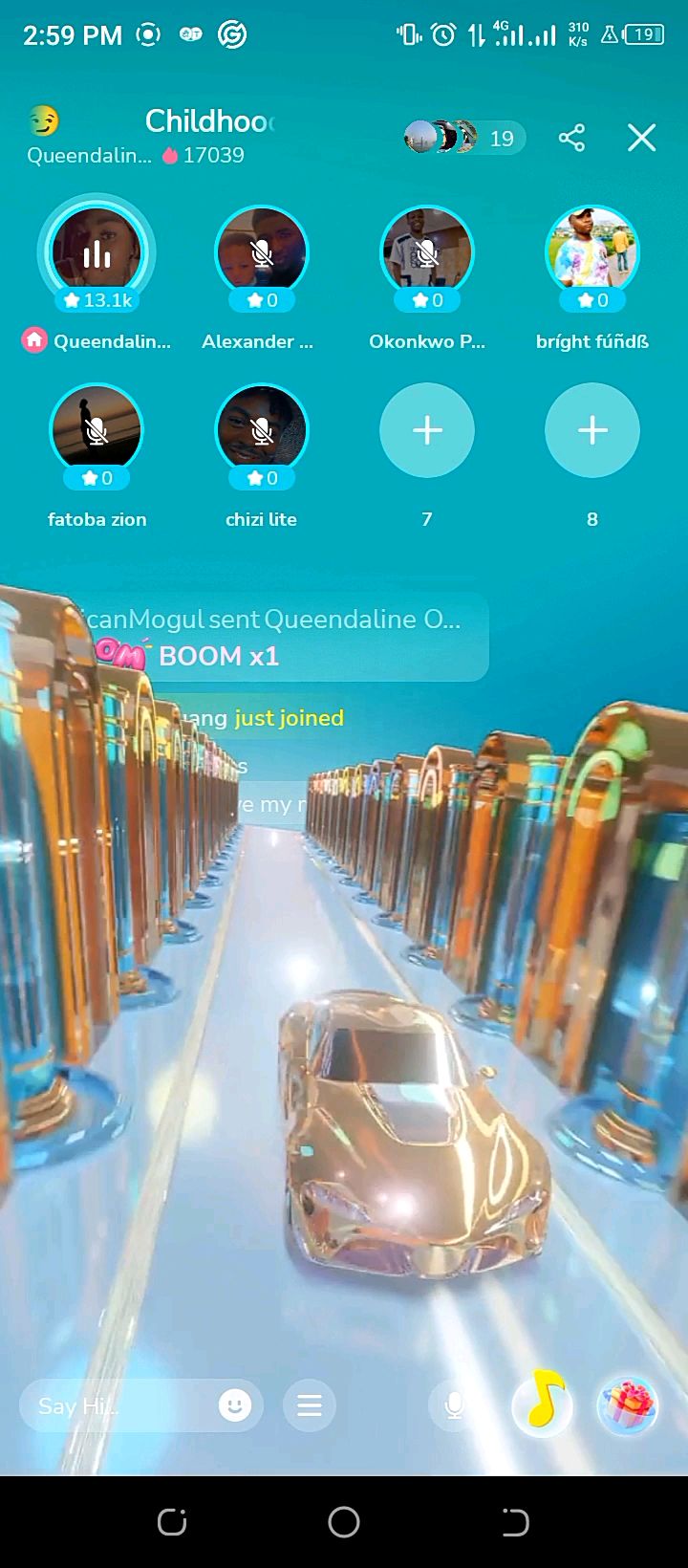Open chizi lite's seat profile
Screen dimensions: 688x1568
[261, 430]
